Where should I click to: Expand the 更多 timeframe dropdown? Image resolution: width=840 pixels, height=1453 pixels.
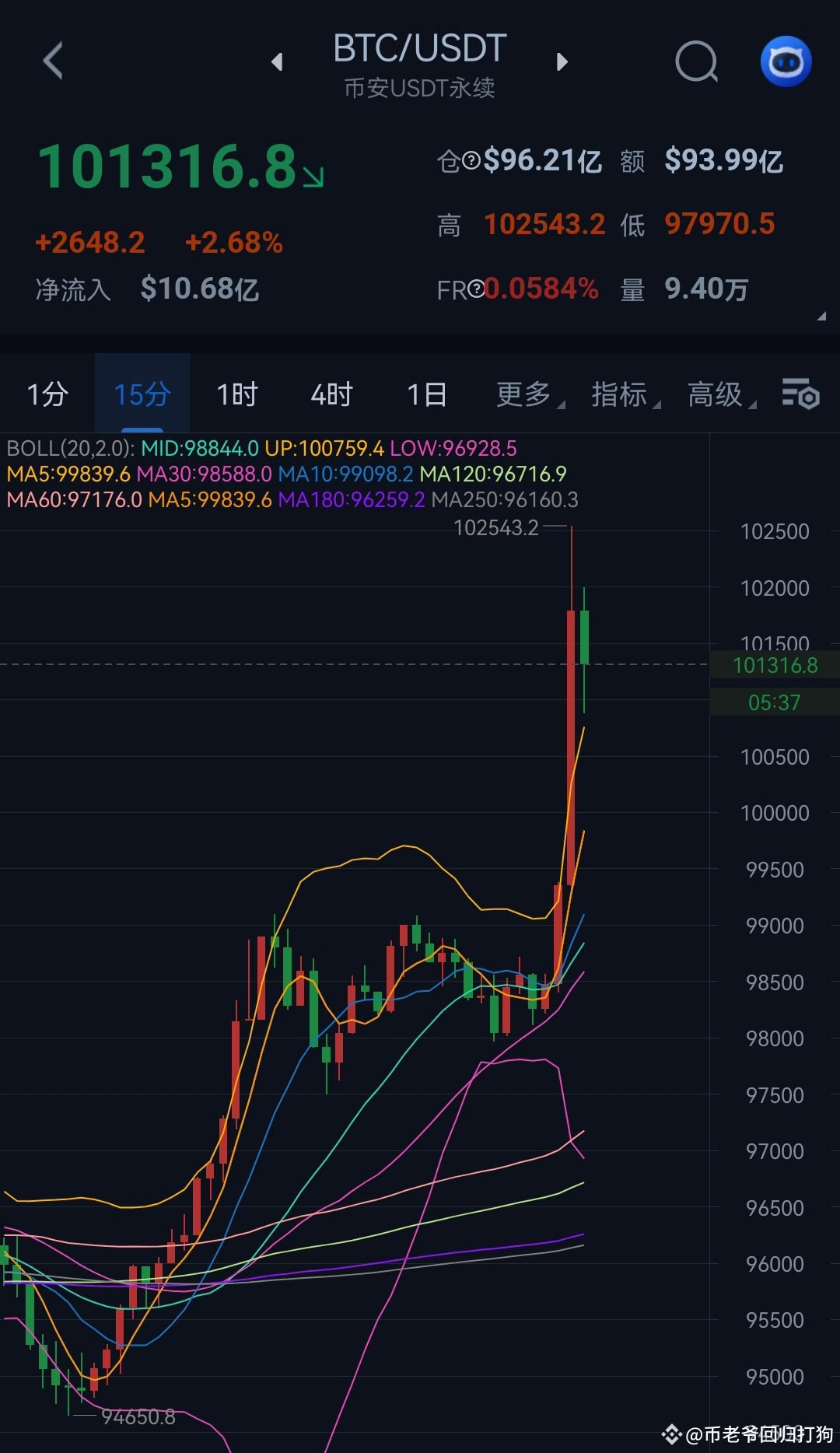coord(529,394)
